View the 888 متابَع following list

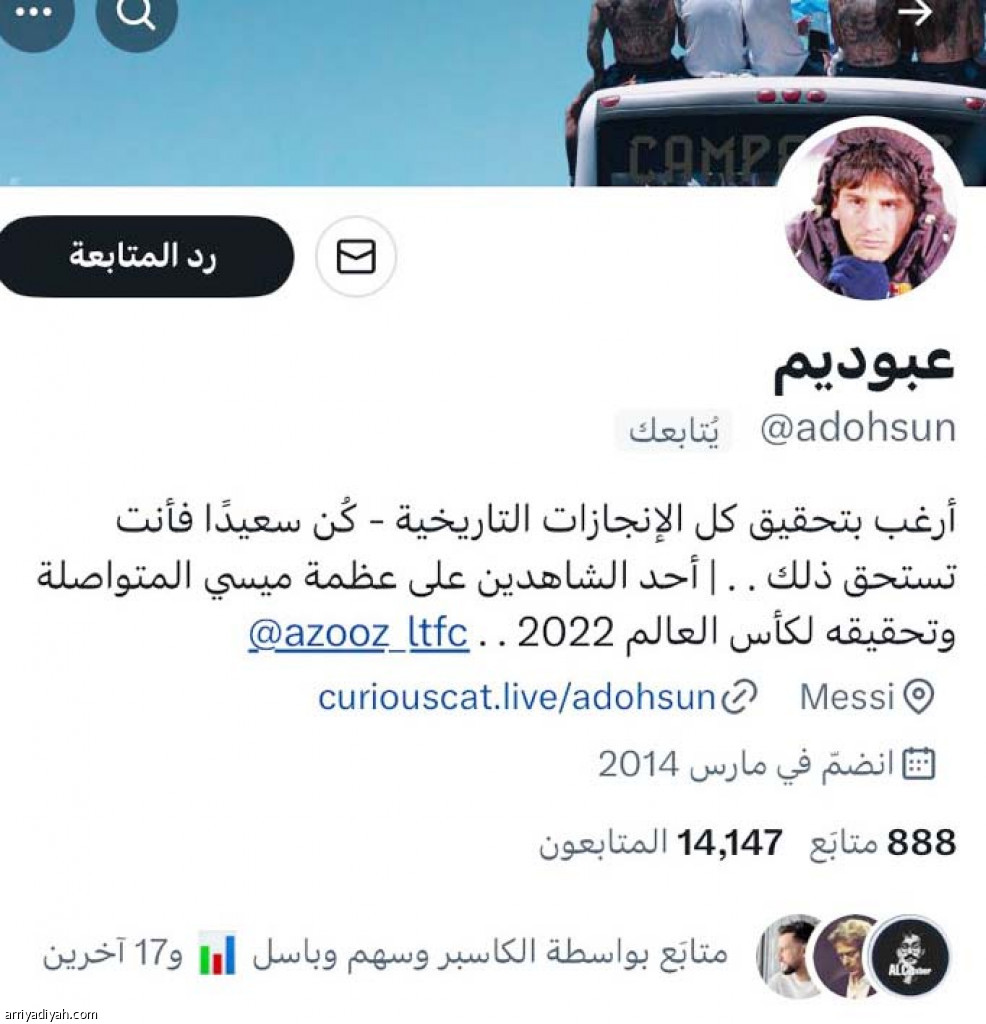(881, 843)
